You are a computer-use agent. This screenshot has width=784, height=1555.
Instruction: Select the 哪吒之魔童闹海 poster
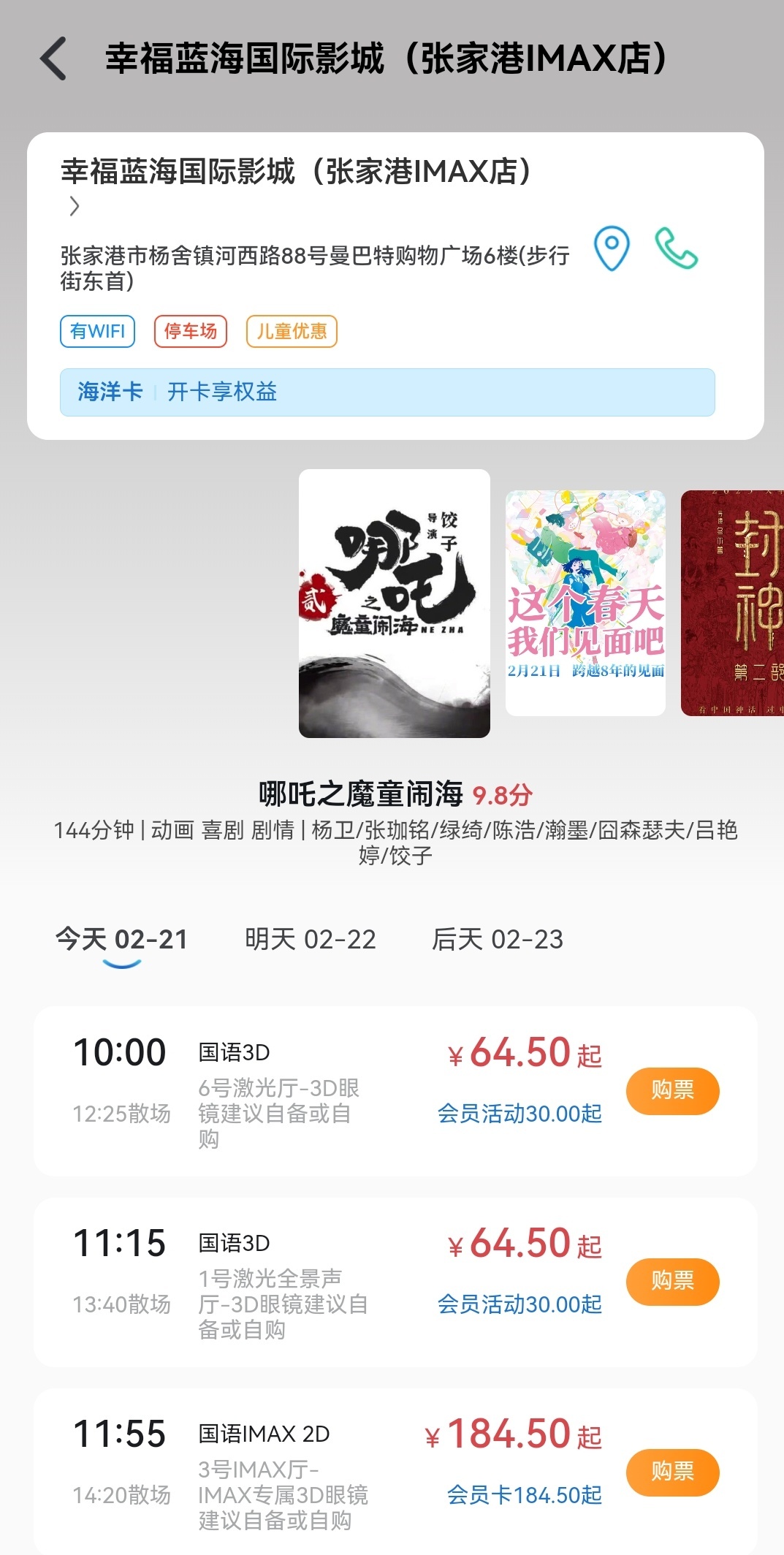coord(395,603)
